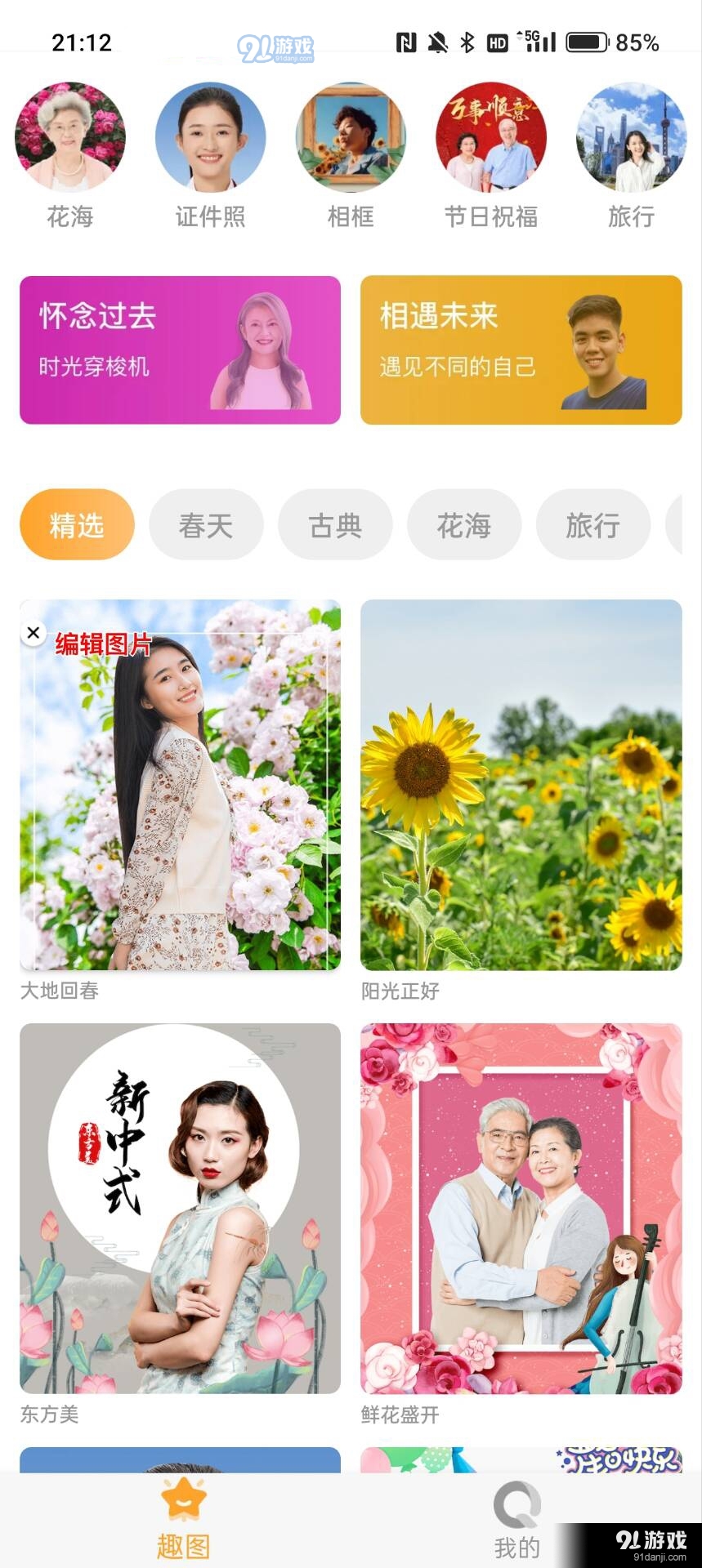Image resolution: width=702 pixels, height=1568 pixels.
Task: Switch to the 花海 template filter
Action: pos(464,525)
